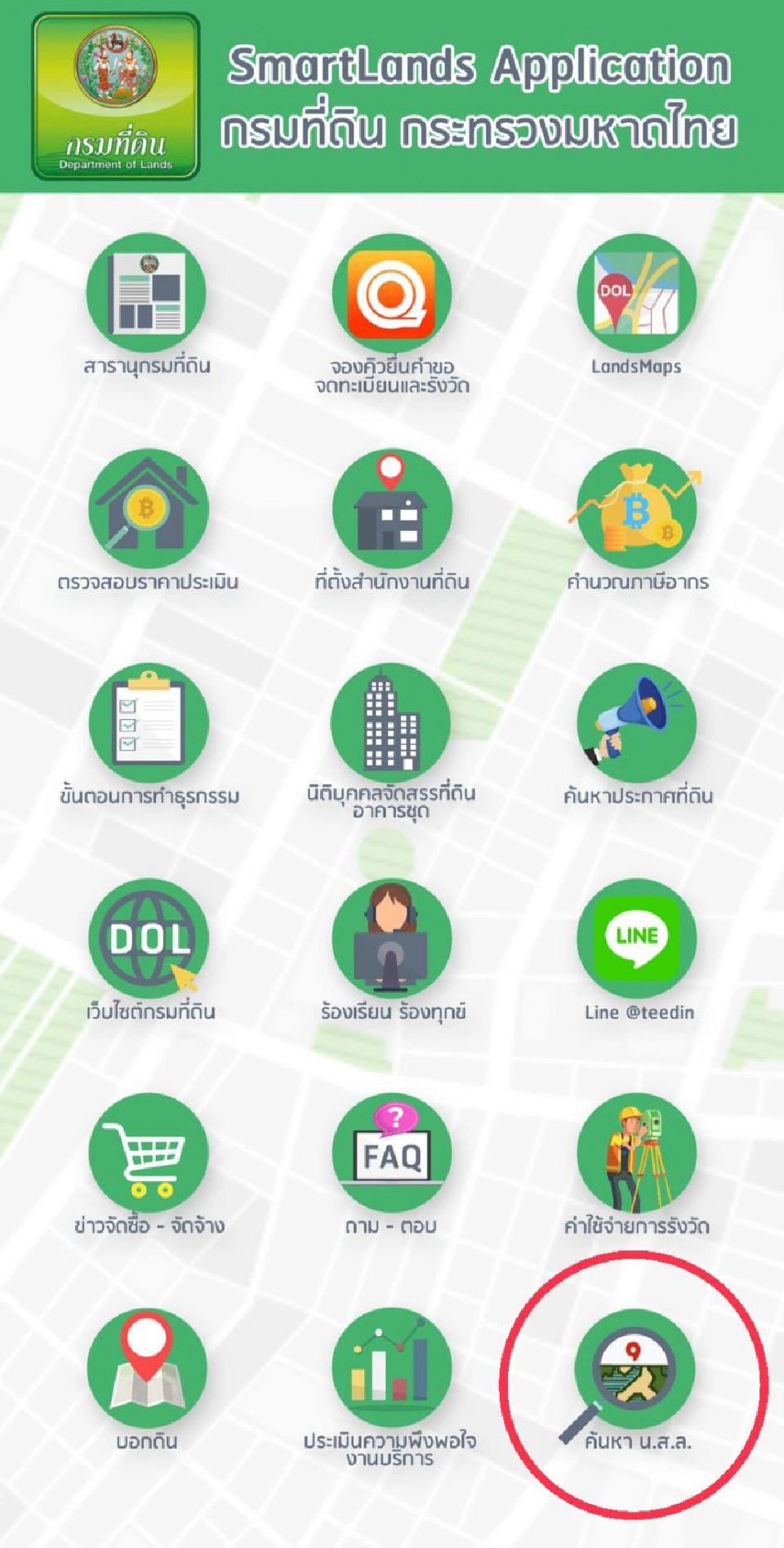Open Line @teedin
The width and height of the screenshot is (784, 1548).
(x=637, y=938)
